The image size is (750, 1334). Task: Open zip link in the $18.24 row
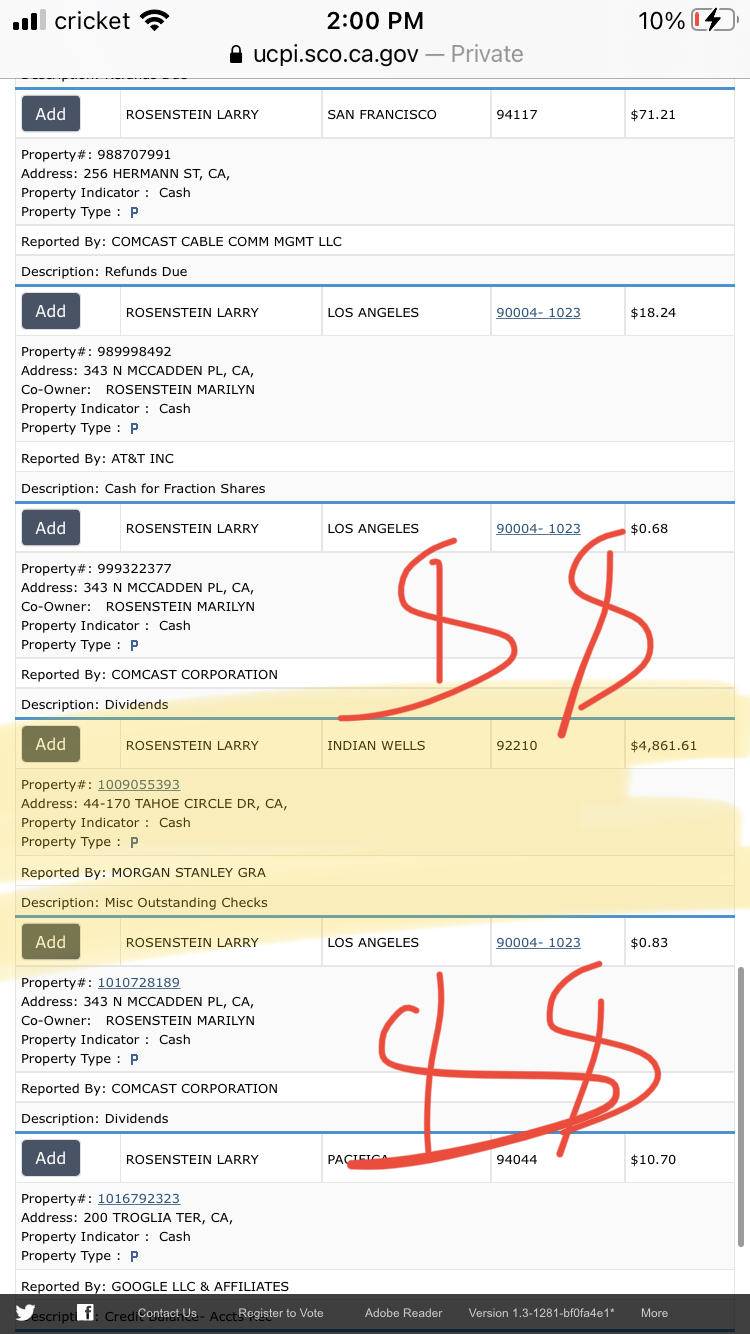(538, 313)
